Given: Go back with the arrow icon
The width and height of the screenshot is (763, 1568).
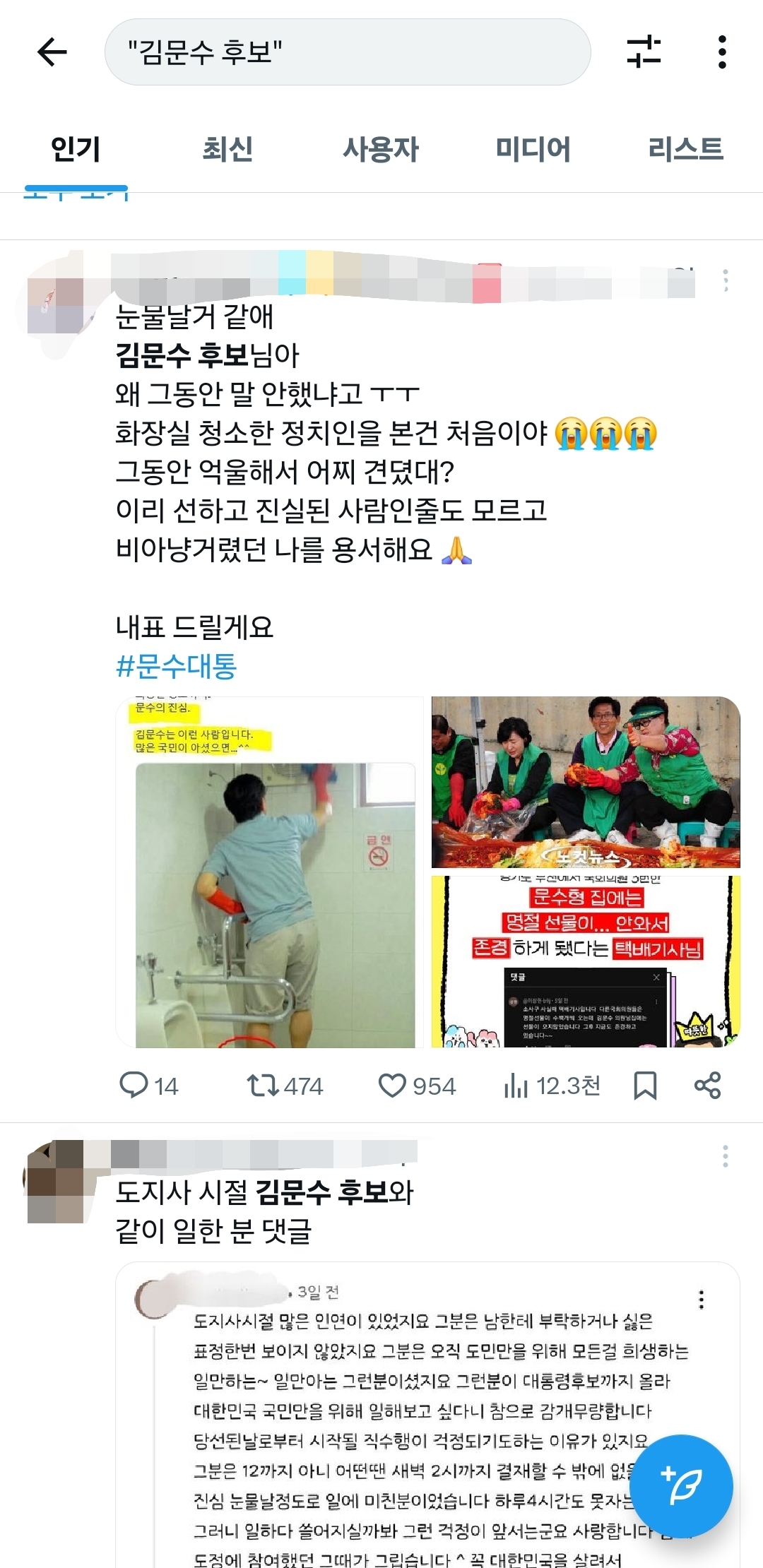Looking at the screenshot, I should click(x=52, y=52).
